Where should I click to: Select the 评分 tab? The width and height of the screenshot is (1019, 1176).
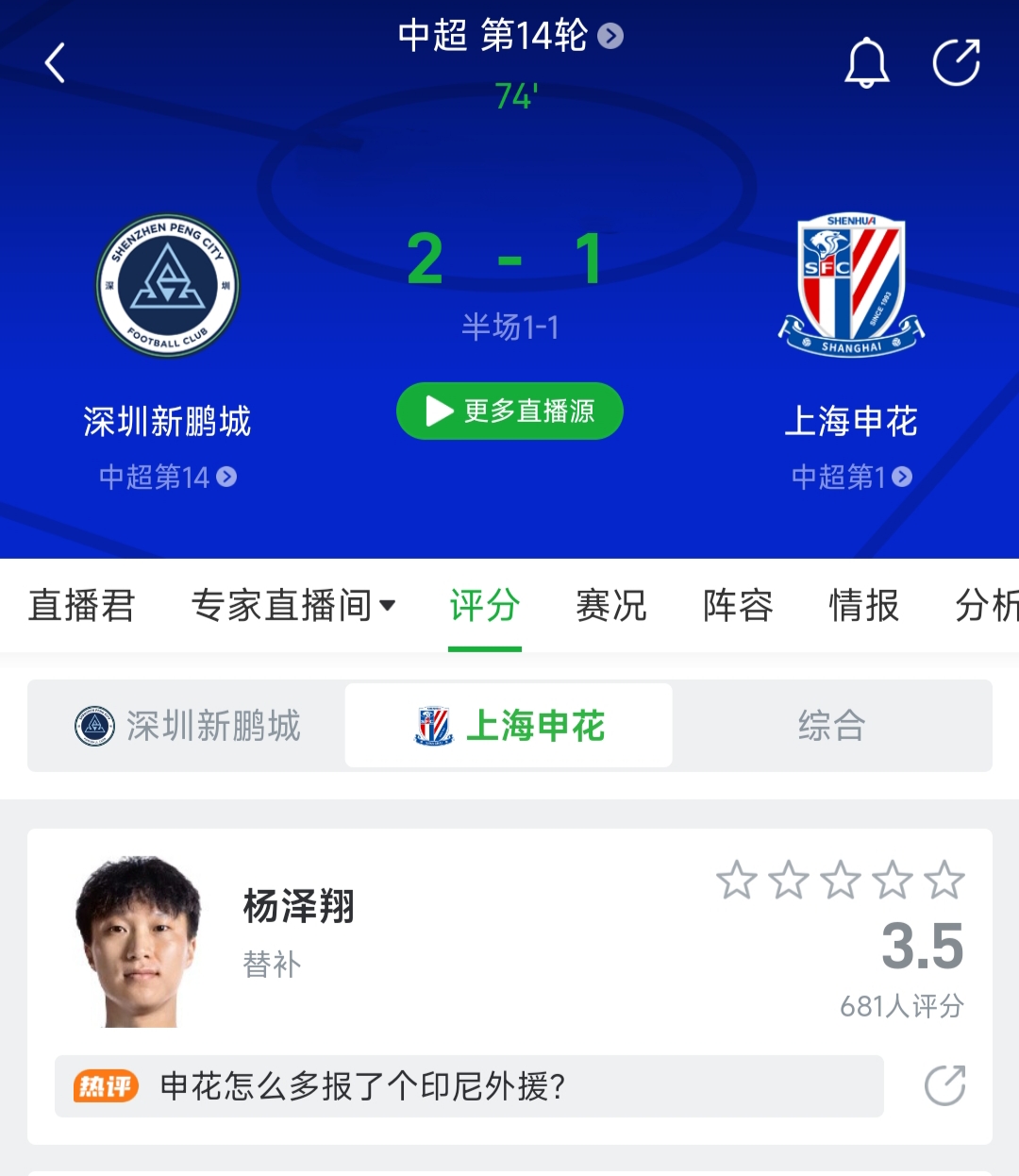pos(484,605)
